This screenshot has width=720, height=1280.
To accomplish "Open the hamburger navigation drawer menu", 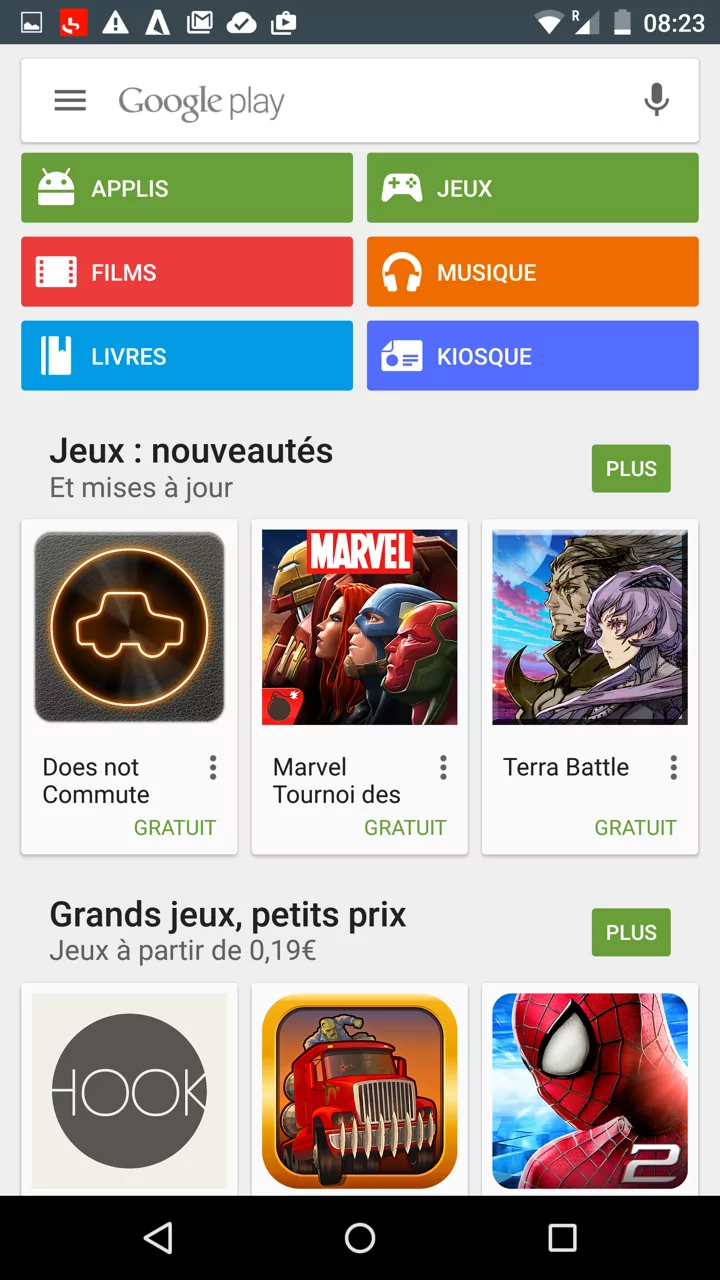I will click(x=70, y=101).
